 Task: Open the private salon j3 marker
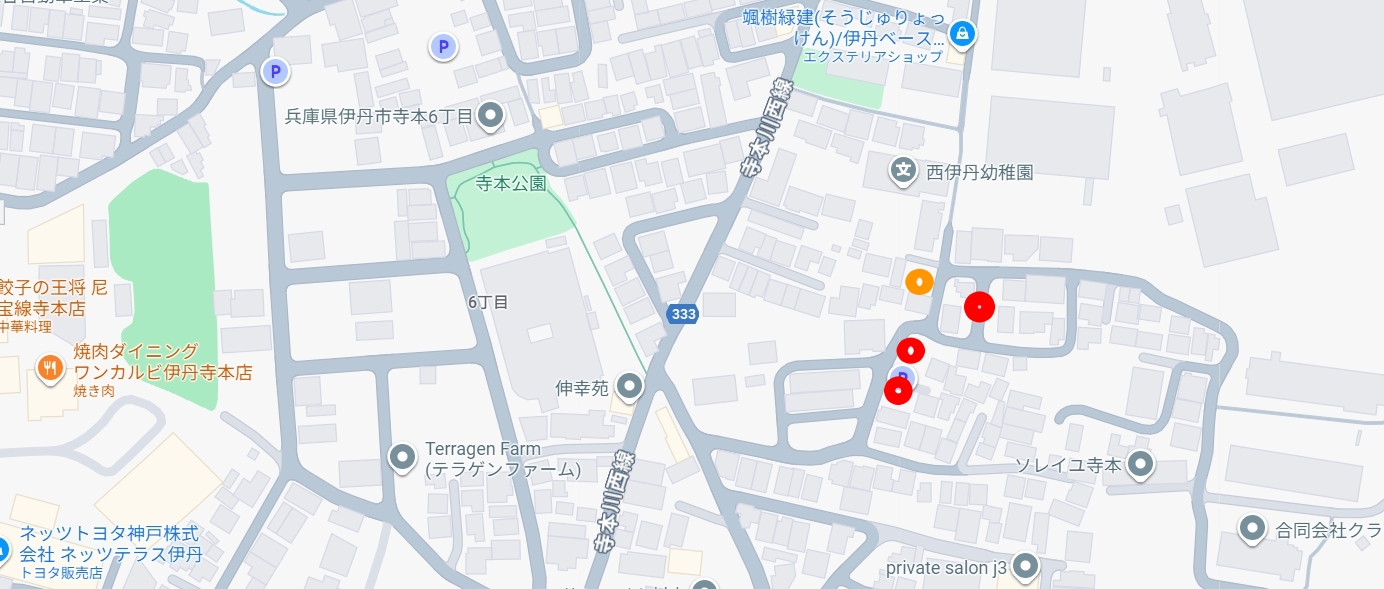[1025, 568]
